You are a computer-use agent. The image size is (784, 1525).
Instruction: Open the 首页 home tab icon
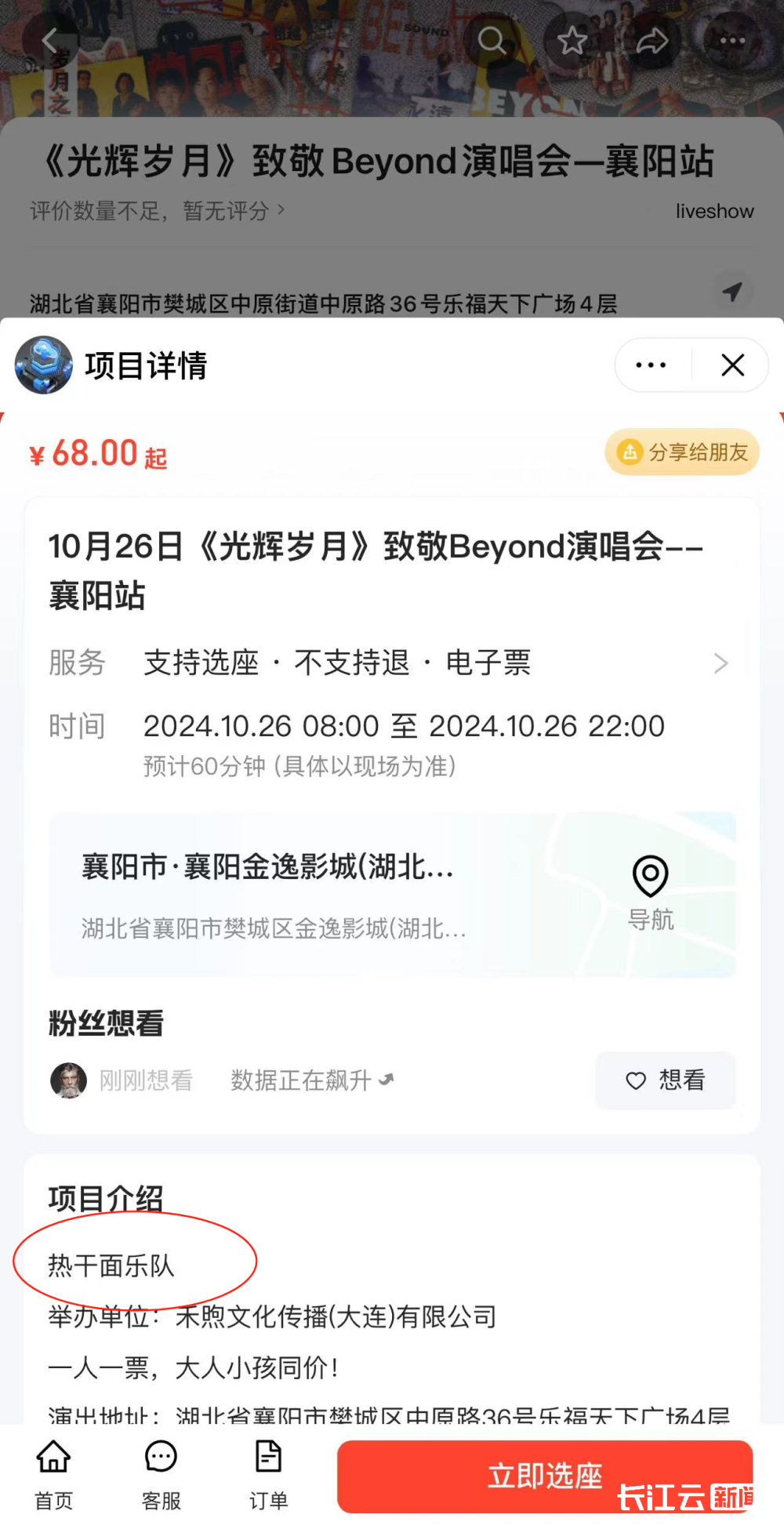click(x=53, y=1457)
